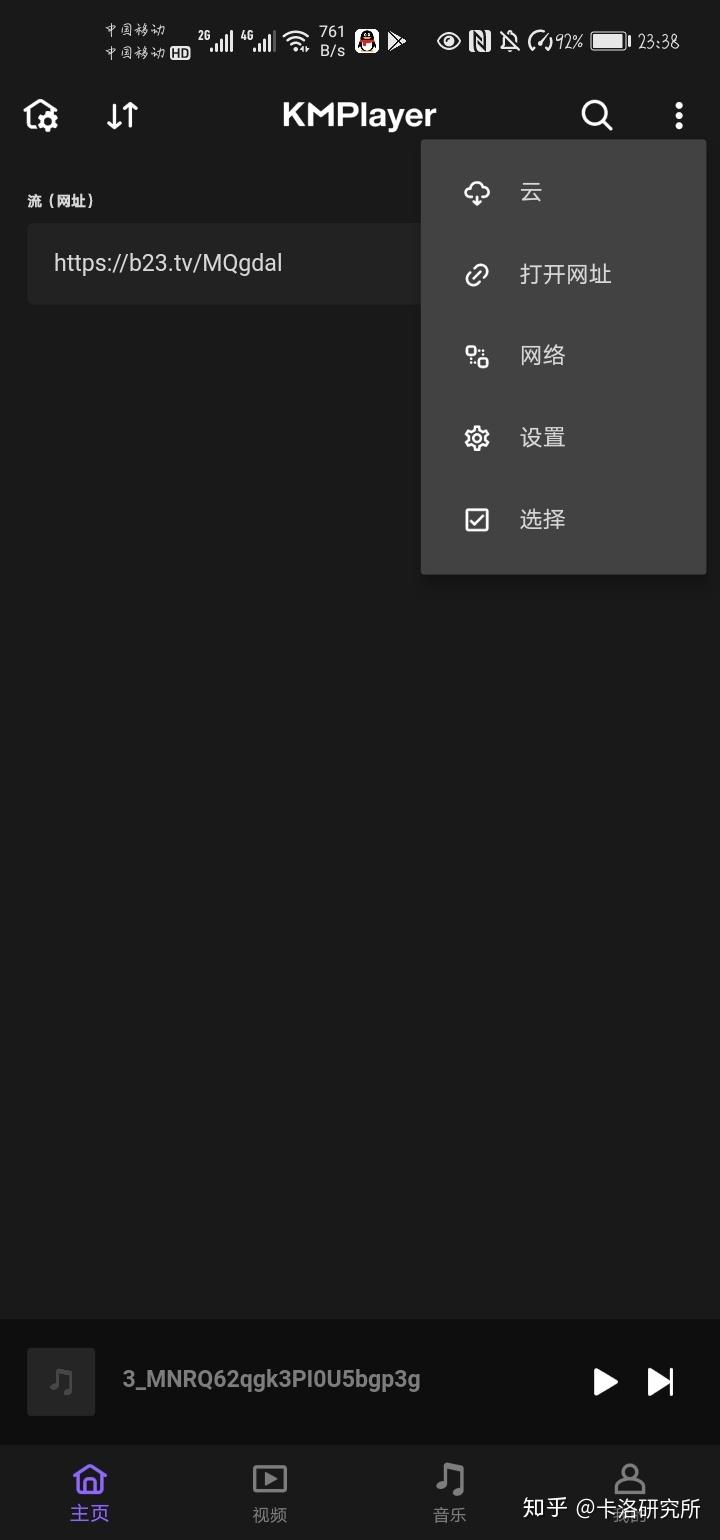Choose 打开网址 from the menu
Screen dimensions: 720x1540
click(x=563, y=274)
